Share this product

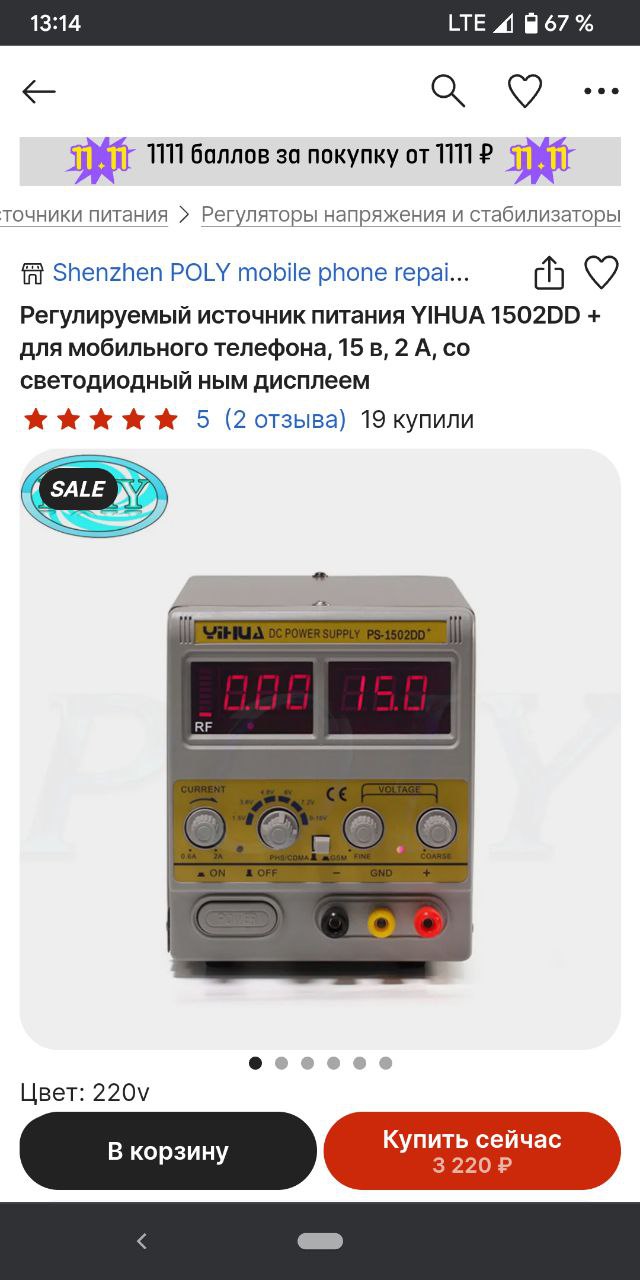549,273
